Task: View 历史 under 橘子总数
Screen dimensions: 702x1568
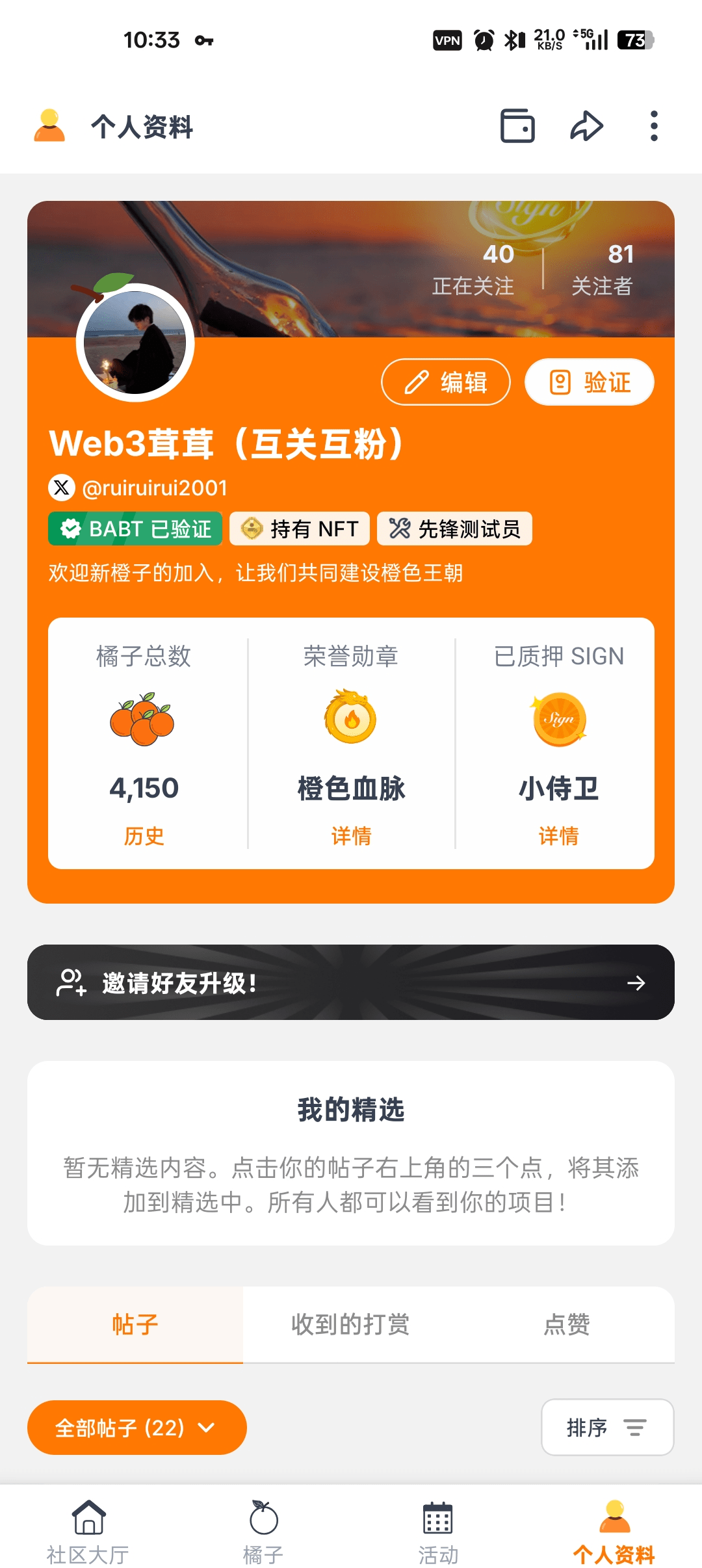Action: (144, 835)
